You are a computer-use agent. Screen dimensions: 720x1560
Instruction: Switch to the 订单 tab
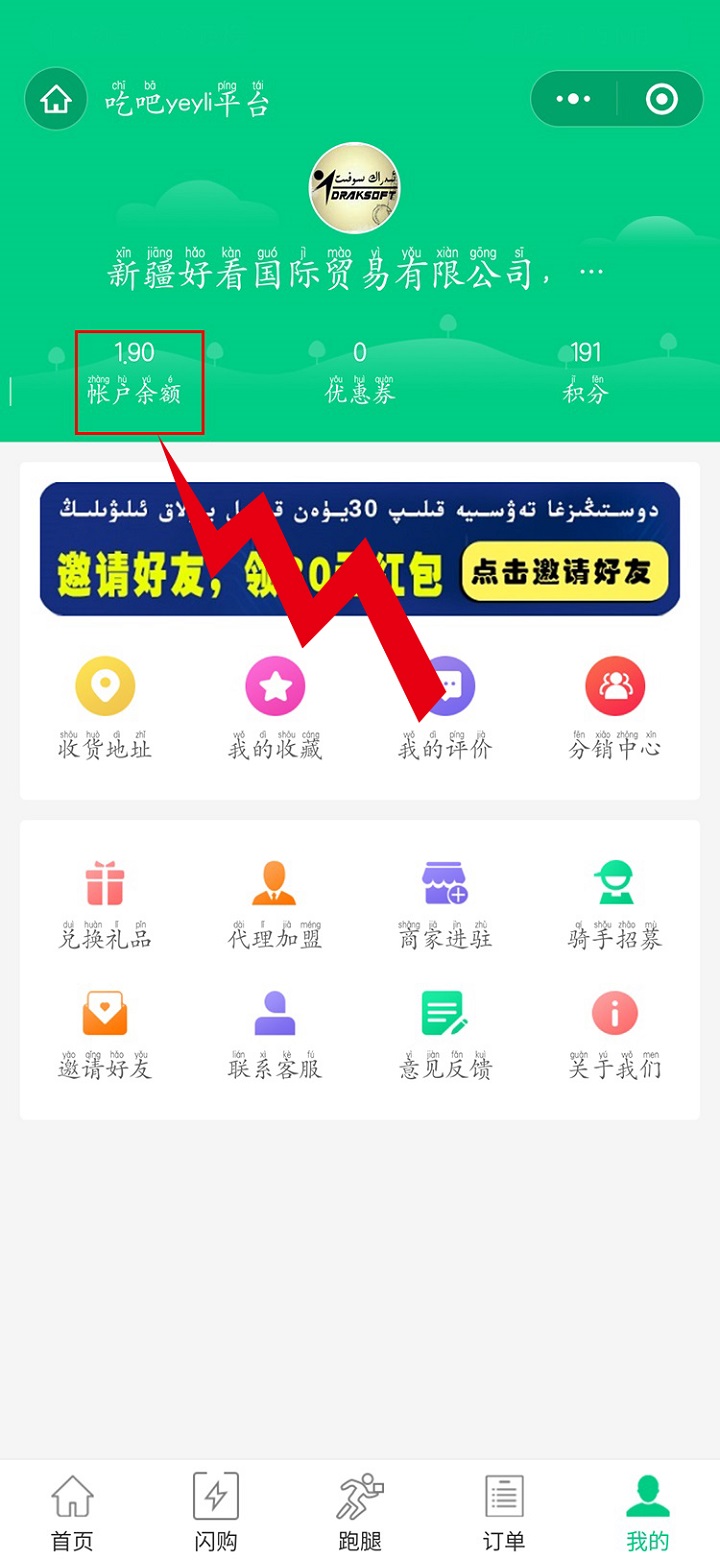pyautogui.click(x=504, y=1510)
